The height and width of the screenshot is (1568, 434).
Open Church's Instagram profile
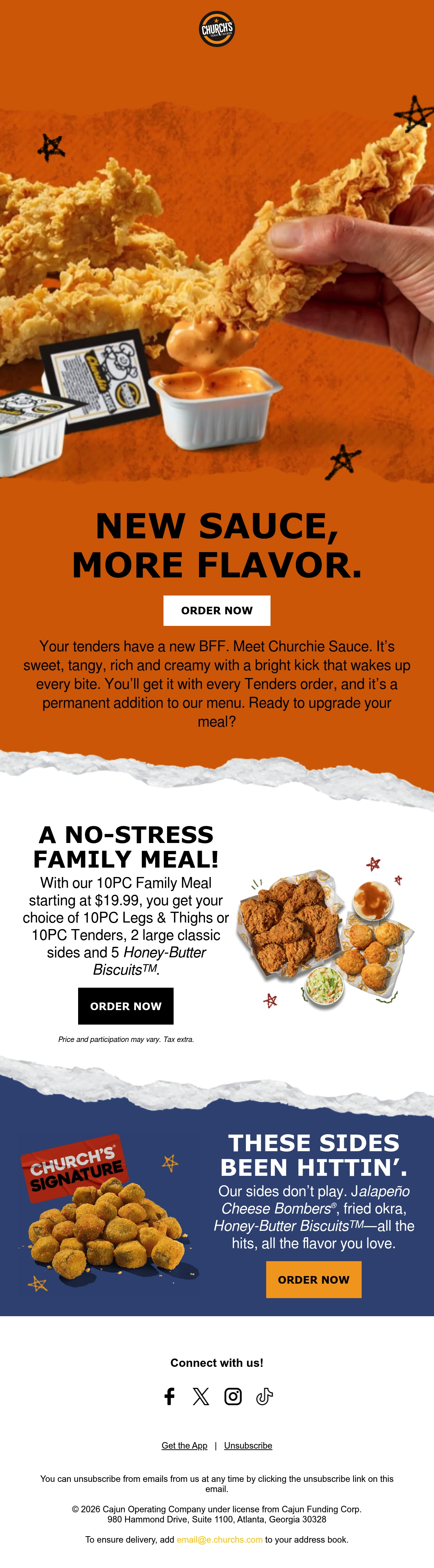point(233,1396)
